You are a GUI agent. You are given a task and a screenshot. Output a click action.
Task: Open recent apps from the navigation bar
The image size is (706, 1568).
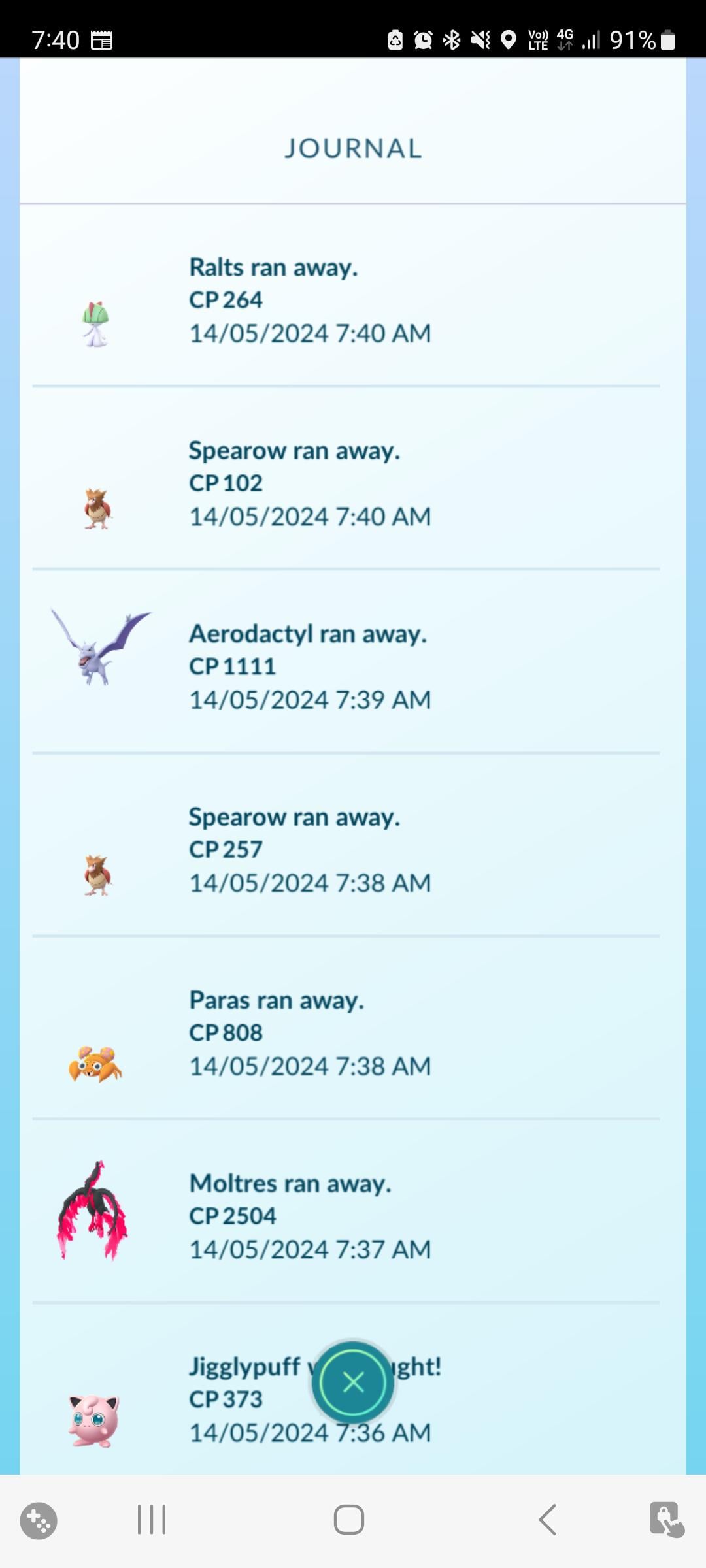pyautogui.click(x=152, y=1520)
